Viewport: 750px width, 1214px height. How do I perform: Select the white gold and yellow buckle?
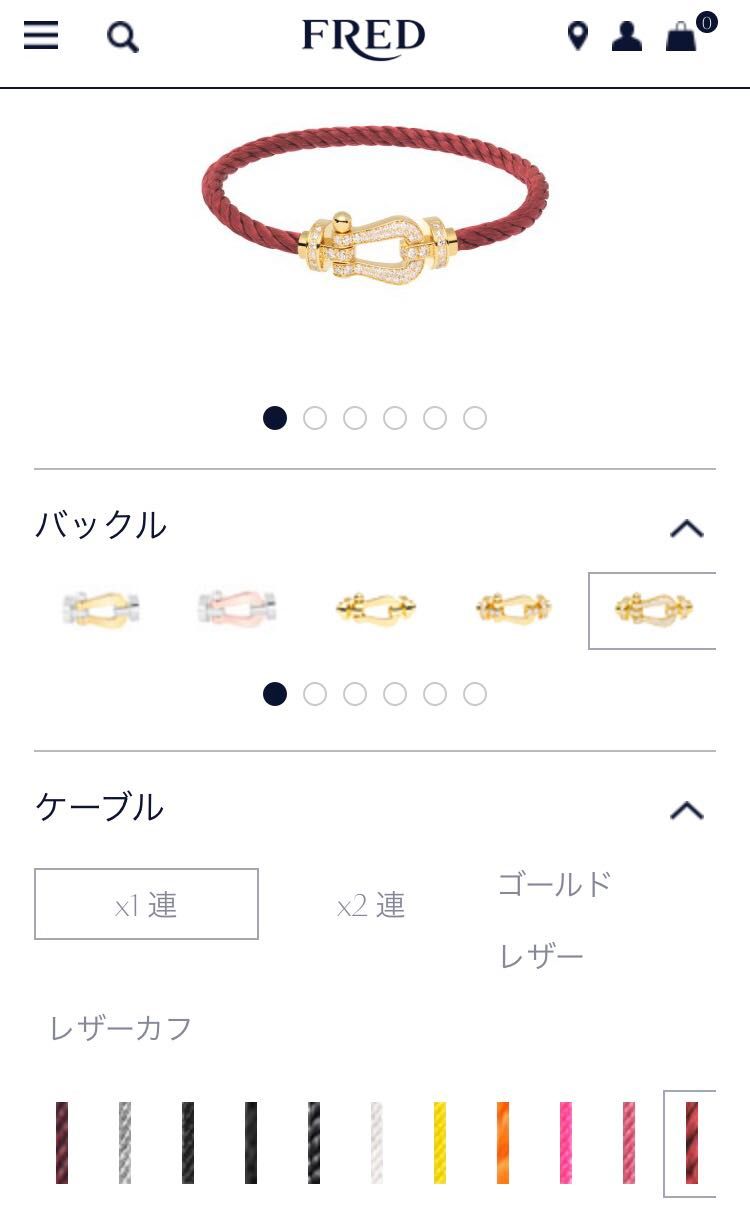(x=101, y=608)
